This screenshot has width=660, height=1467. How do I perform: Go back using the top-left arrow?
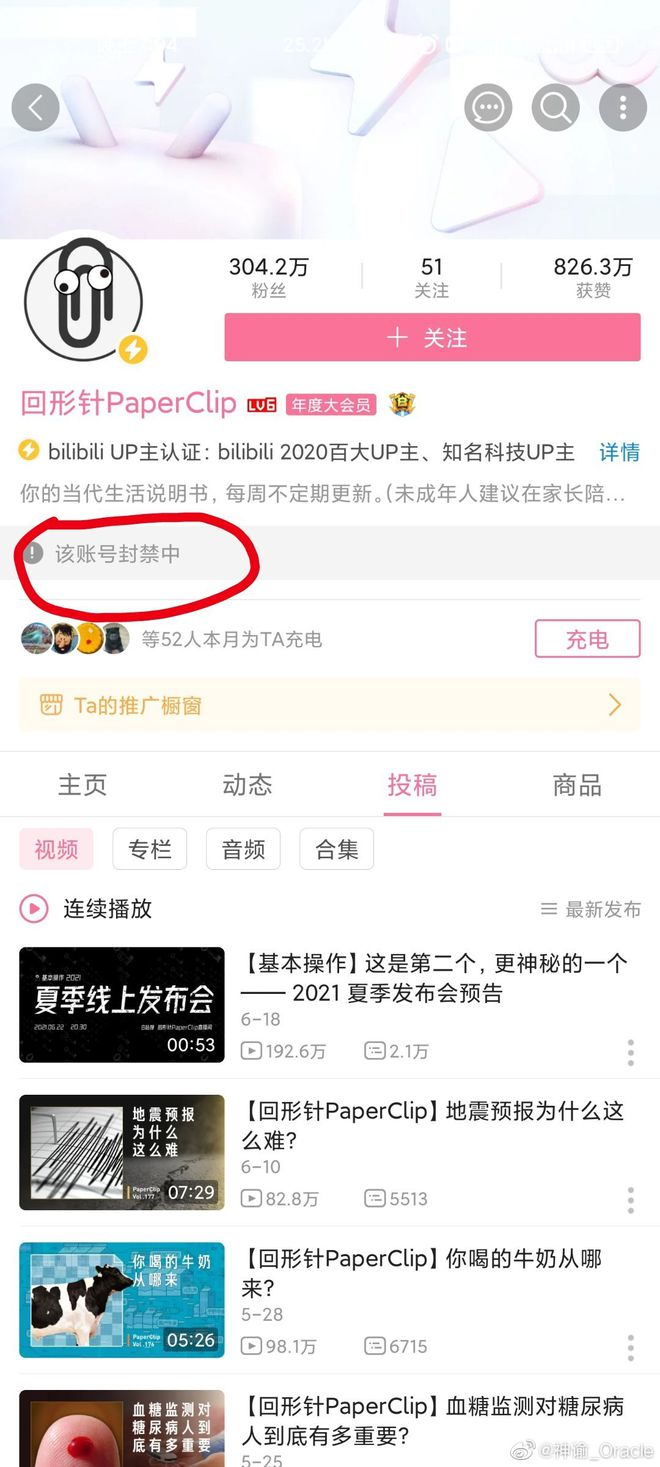36,107
